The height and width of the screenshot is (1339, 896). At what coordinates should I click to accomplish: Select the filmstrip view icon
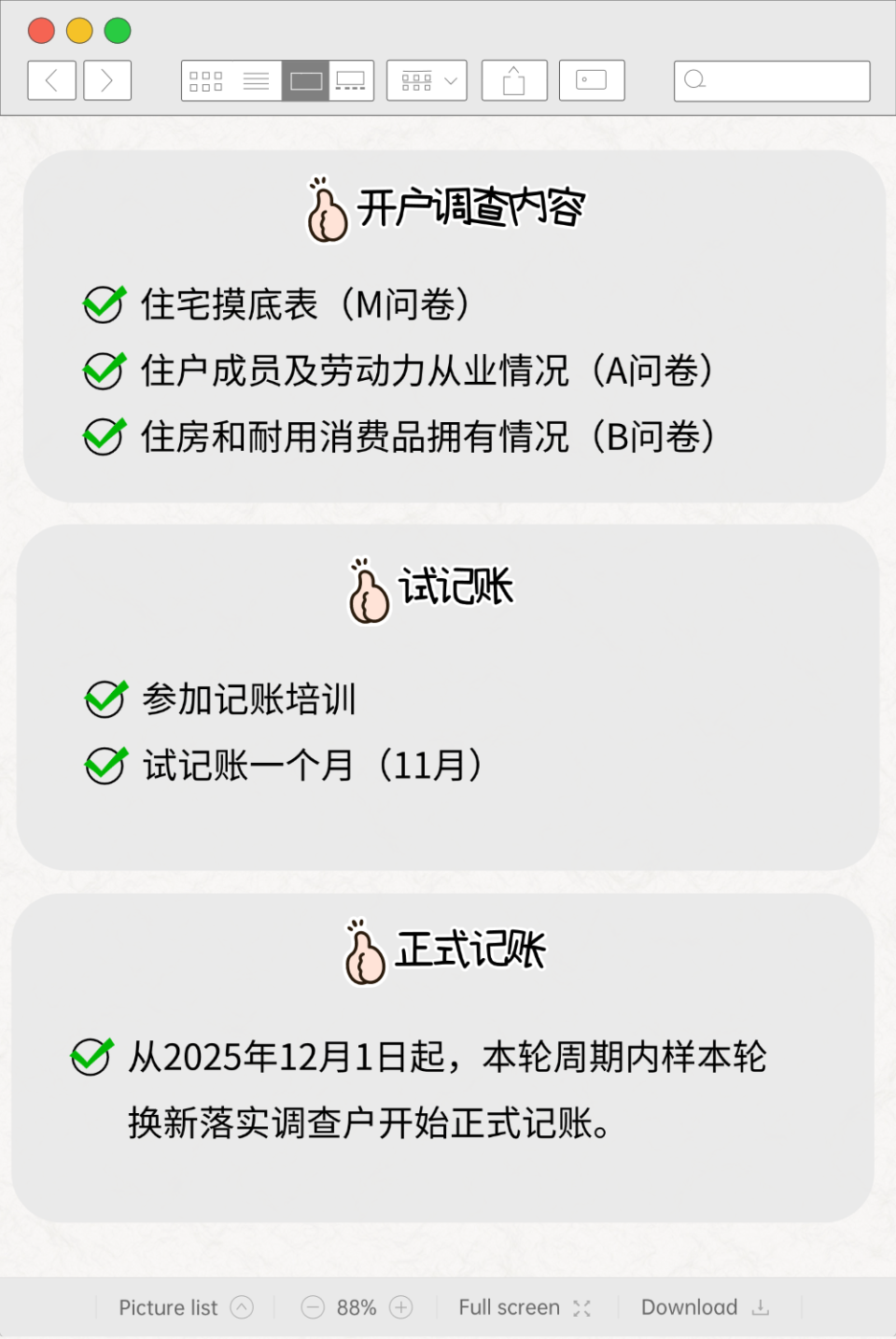point(351,81)
